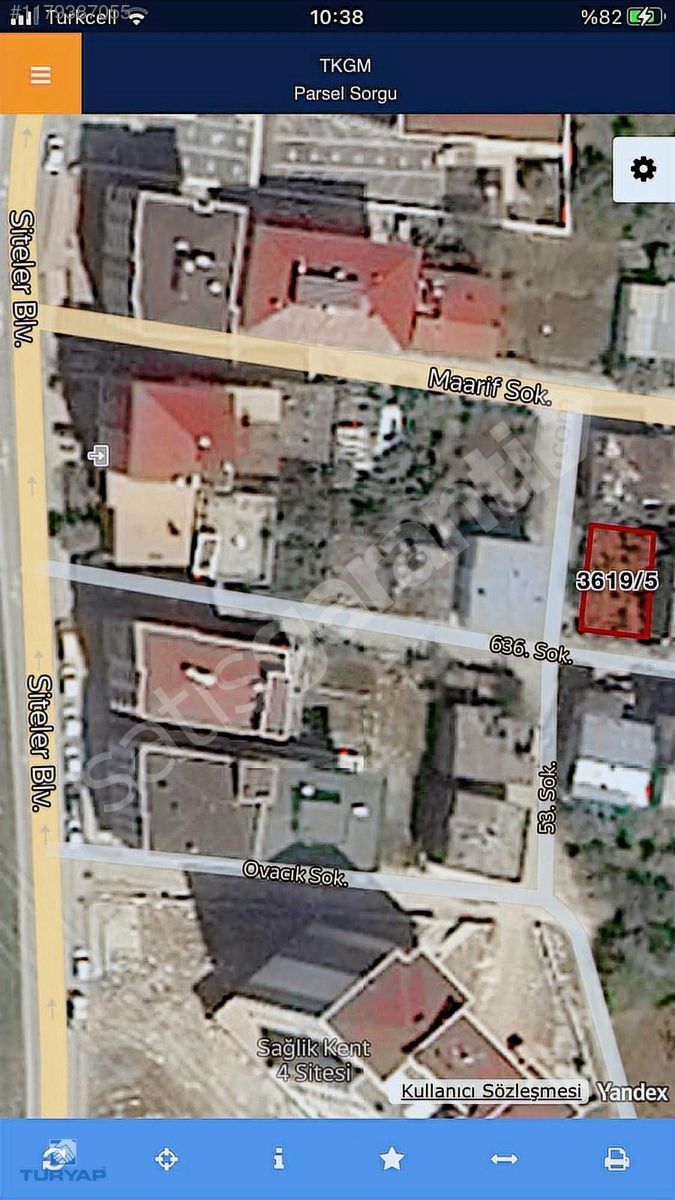The image size is (675, 1200).
Task: Open the hamburger menu
Action: 41,75
